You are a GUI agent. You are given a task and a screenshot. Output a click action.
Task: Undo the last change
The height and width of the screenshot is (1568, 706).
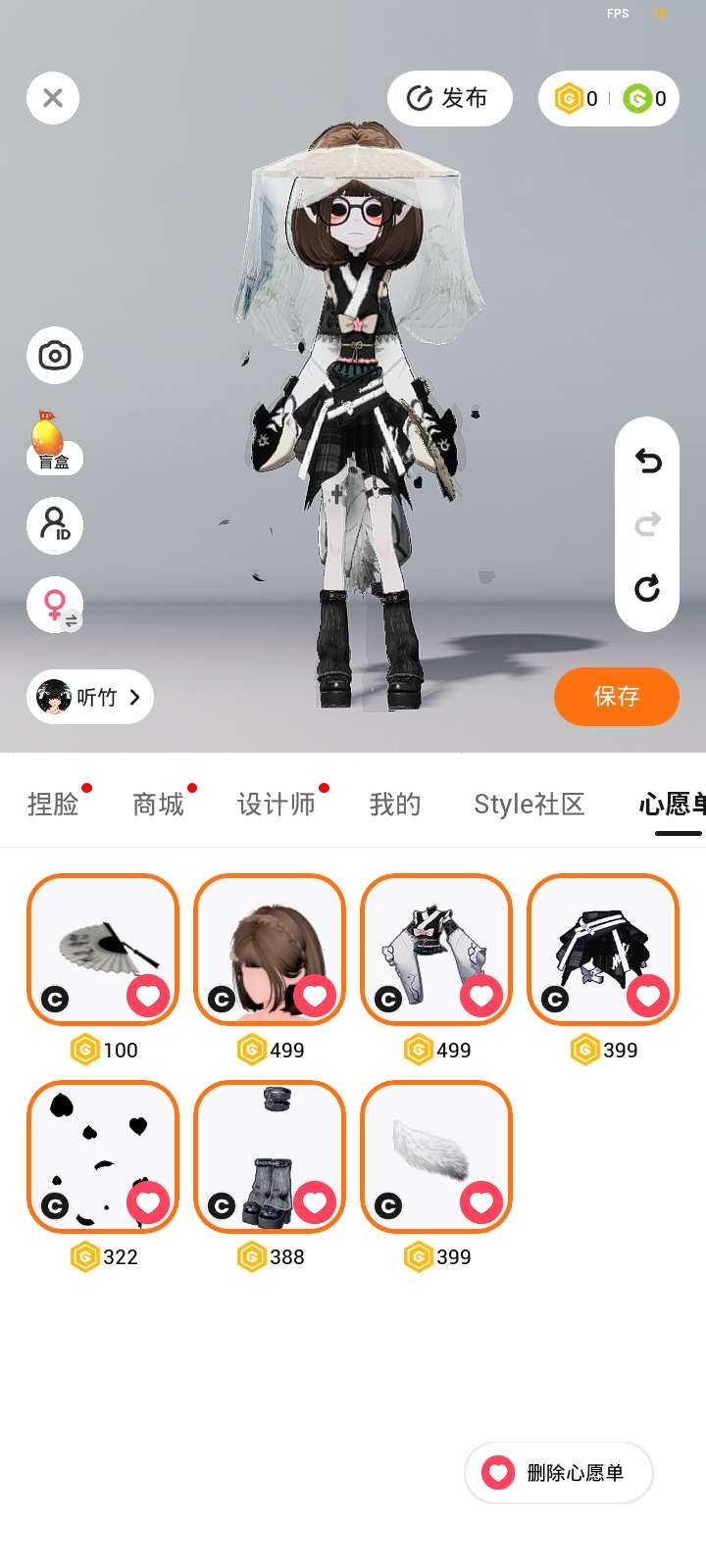point(647,460)
